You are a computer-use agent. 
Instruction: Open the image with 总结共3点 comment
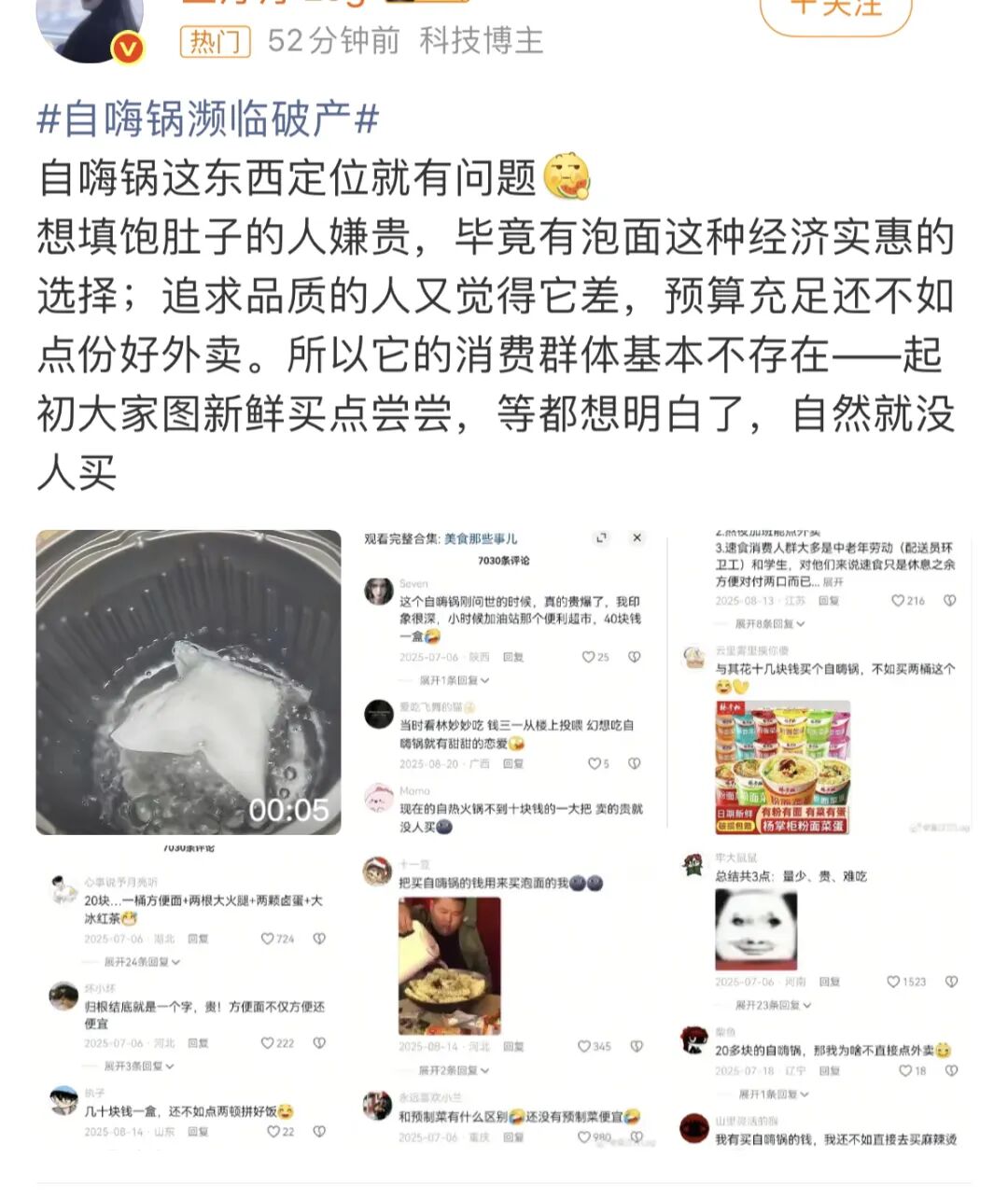click(x=819, y=996)
